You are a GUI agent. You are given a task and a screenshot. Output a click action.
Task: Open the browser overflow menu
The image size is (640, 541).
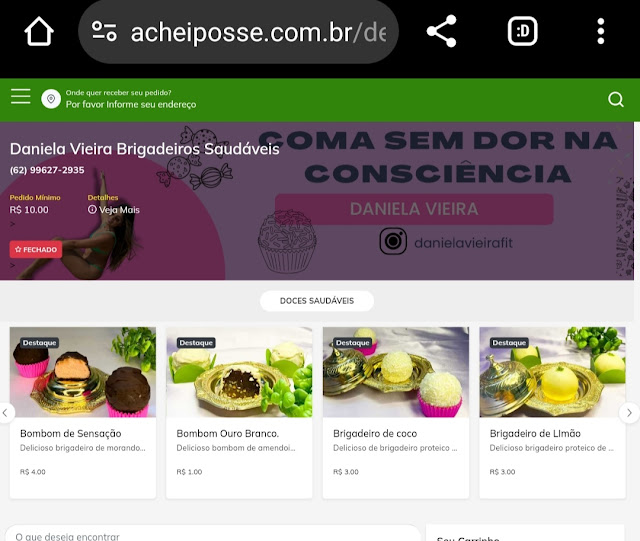click(x=600, y=32)
